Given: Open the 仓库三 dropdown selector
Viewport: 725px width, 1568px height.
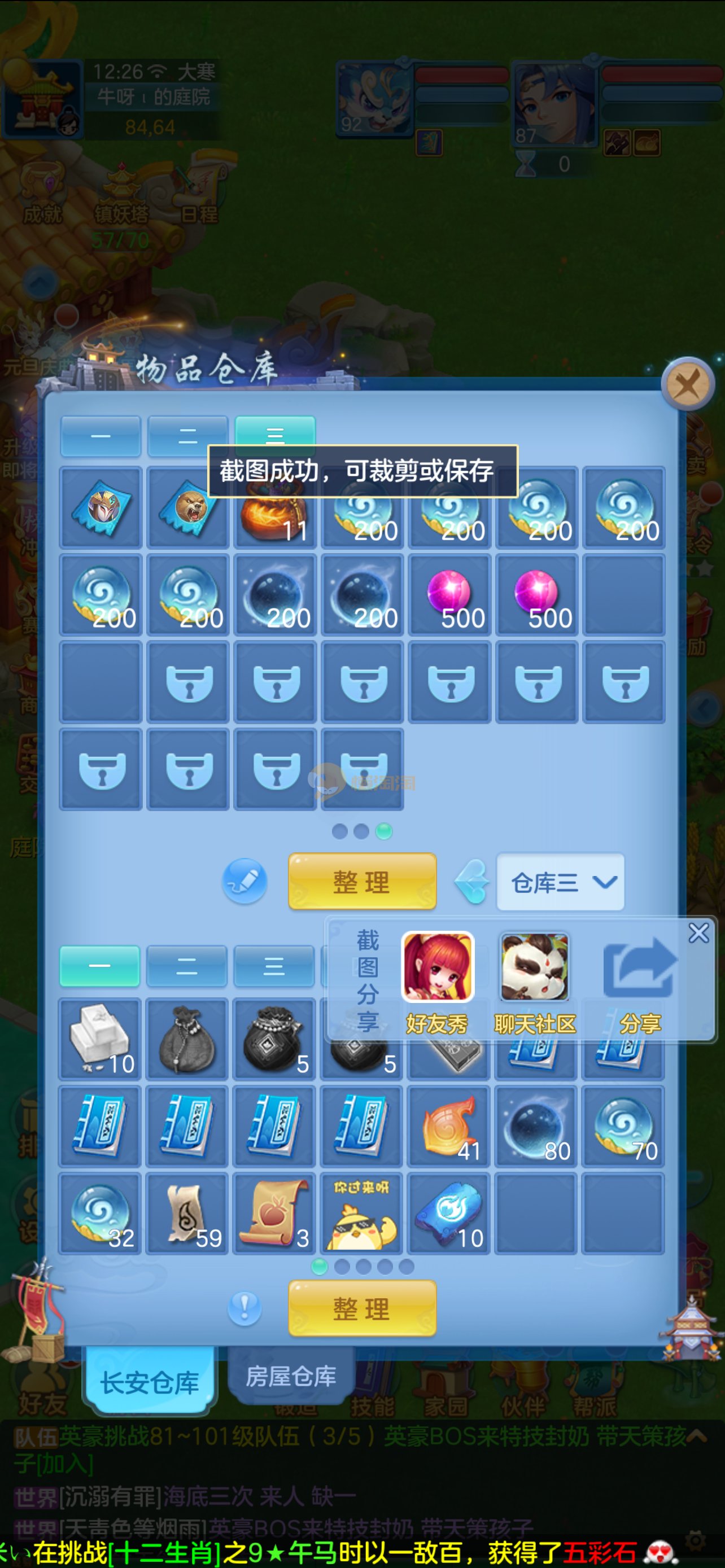Looking at the screenshot, I should point(561,882).
